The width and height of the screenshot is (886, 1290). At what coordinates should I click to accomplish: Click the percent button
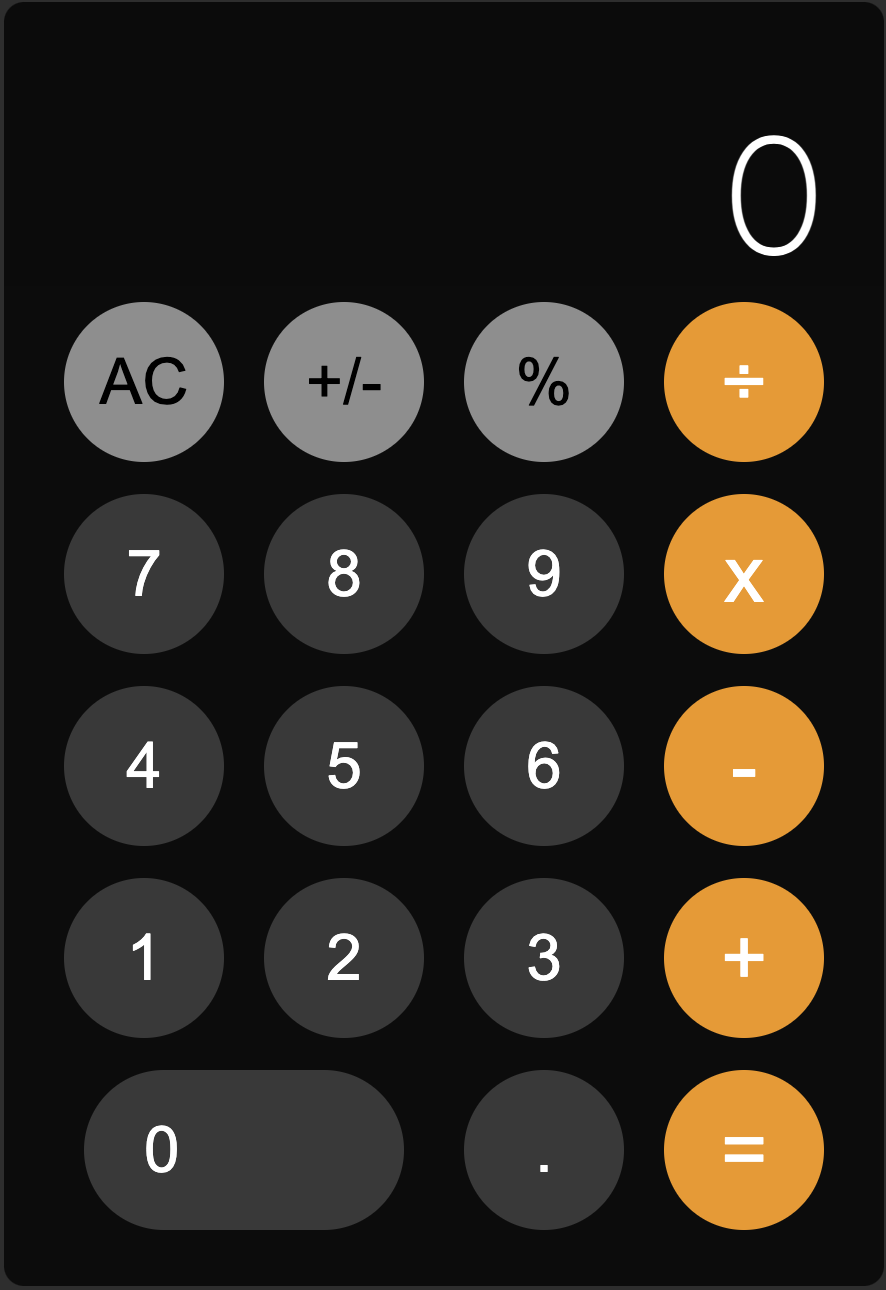(x=544, y=382)
